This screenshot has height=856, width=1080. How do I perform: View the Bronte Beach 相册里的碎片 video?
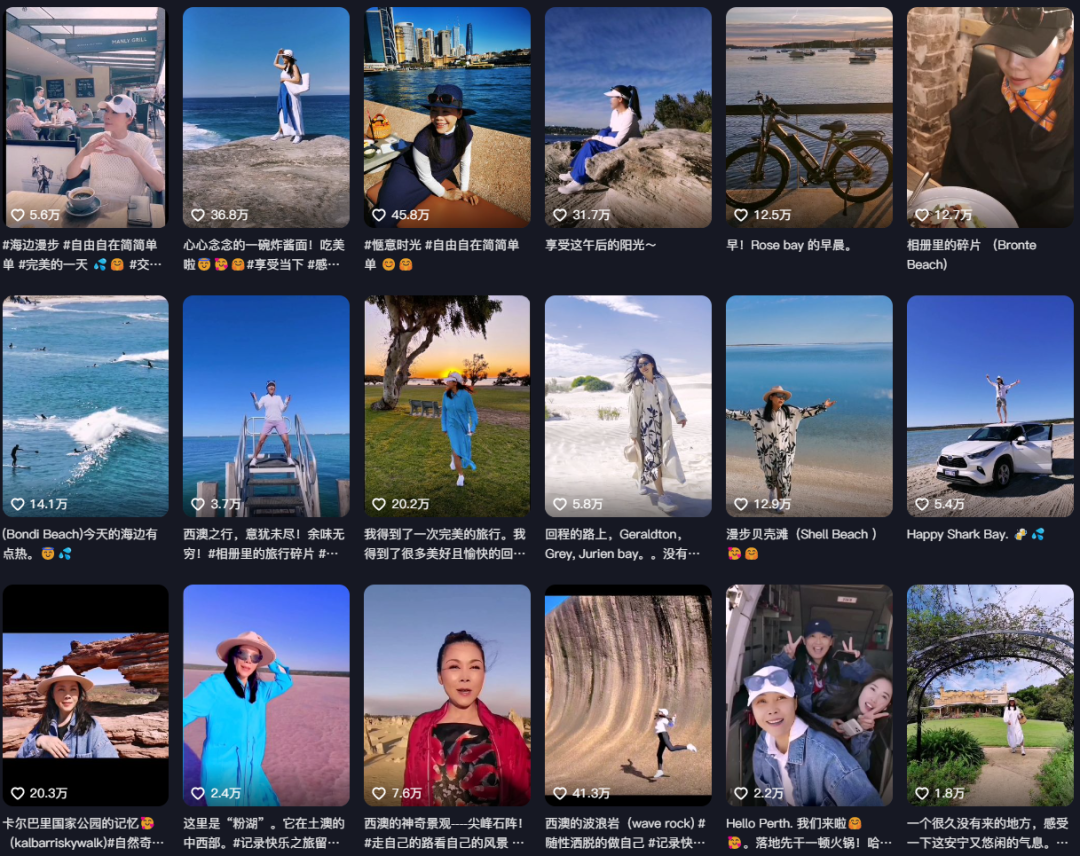(990, 118)
